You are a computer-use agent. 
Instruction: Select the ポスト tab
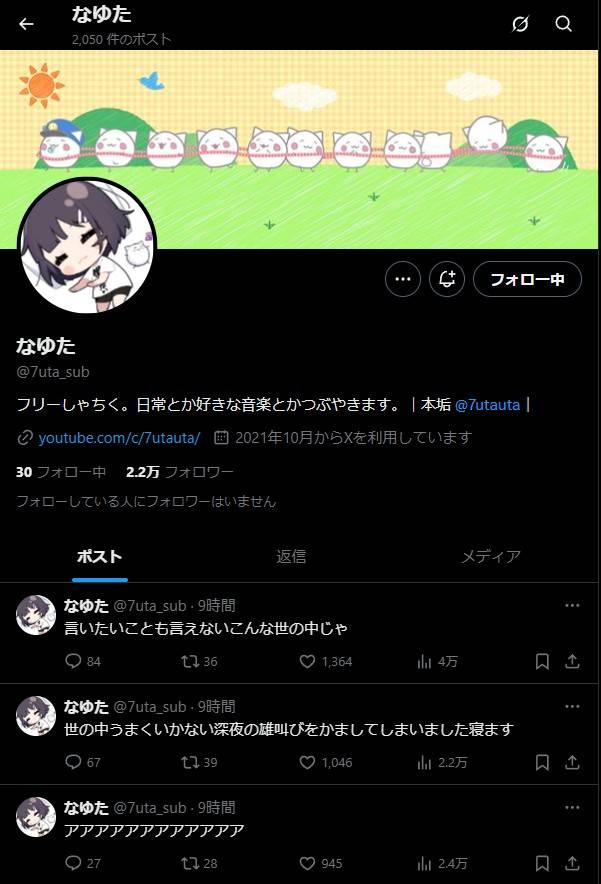pos(100,557)
